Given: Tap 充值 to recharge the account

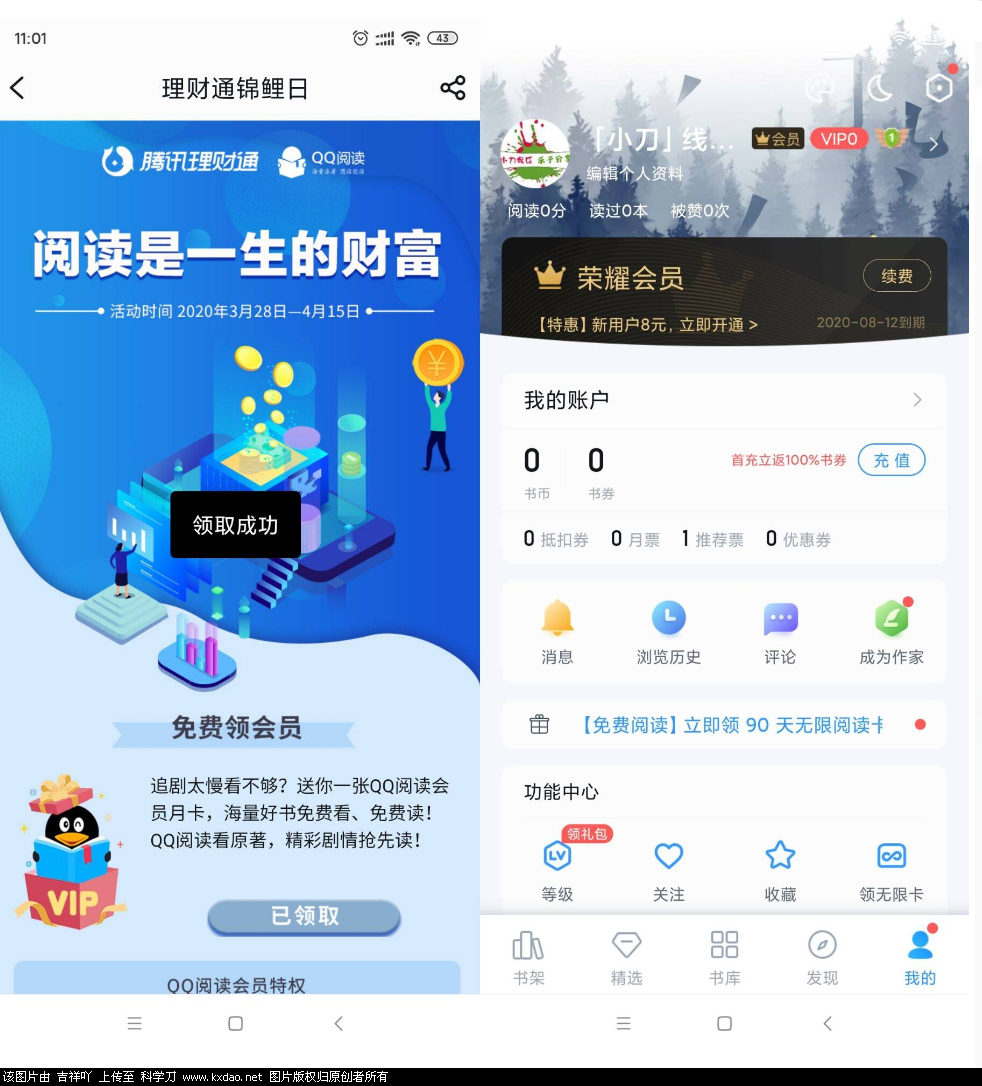Looking at the screenshot, I should point(891,460).
